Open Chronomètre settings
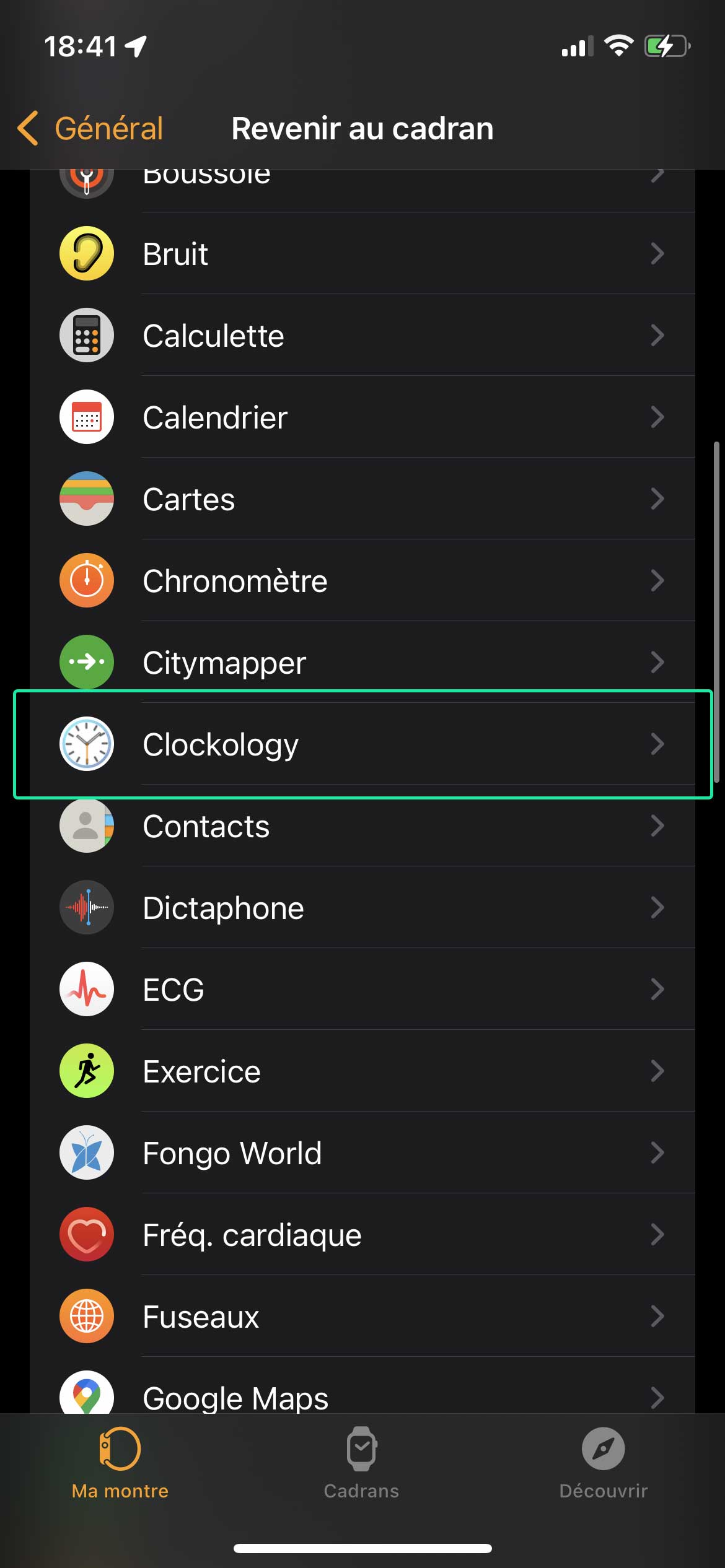The width and height of the screenshot is (725, 1568). click(362, 580)
